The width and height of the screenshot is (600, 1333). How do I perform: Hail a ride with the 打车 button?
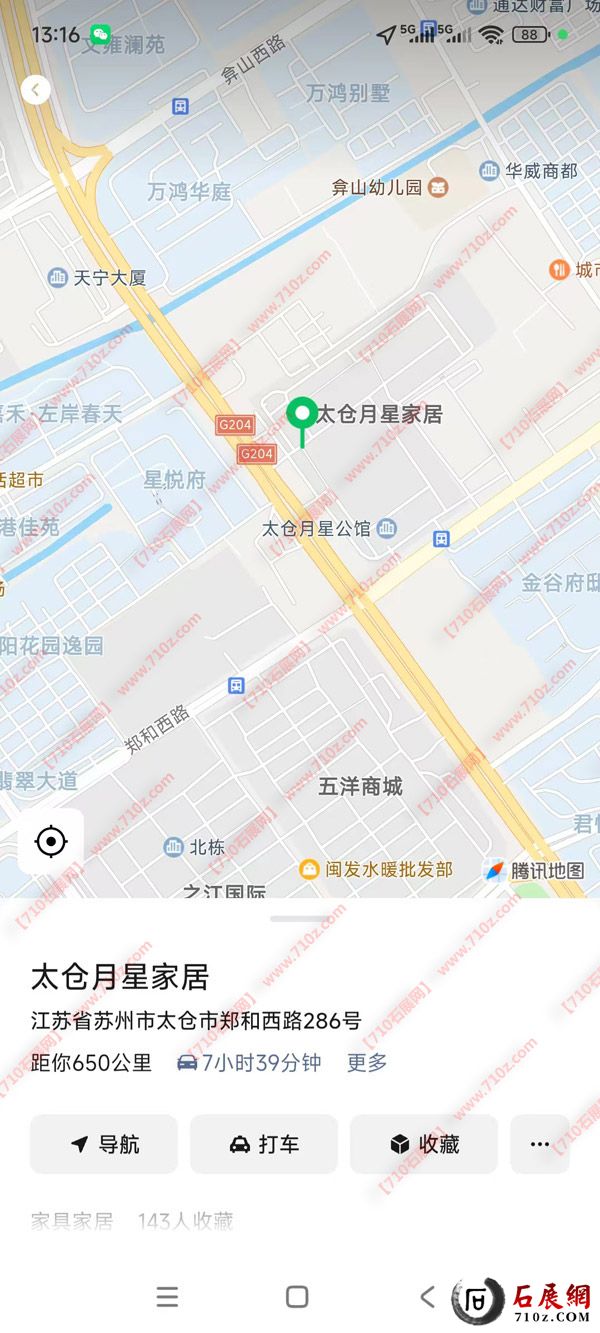[264, 1144]
